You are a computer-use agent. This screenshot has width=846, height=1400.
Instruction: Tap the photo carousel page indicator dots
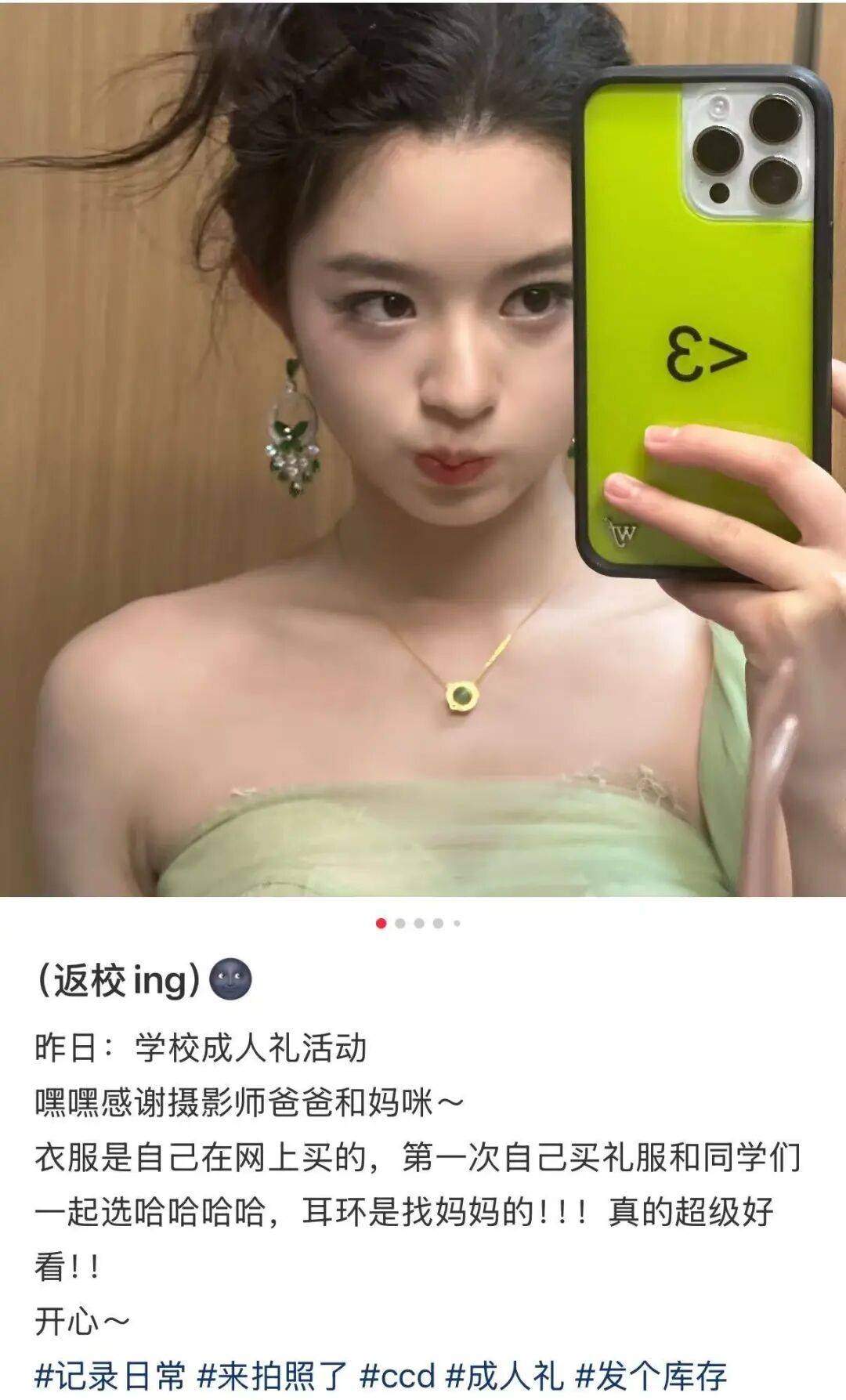tap(418, 923)
